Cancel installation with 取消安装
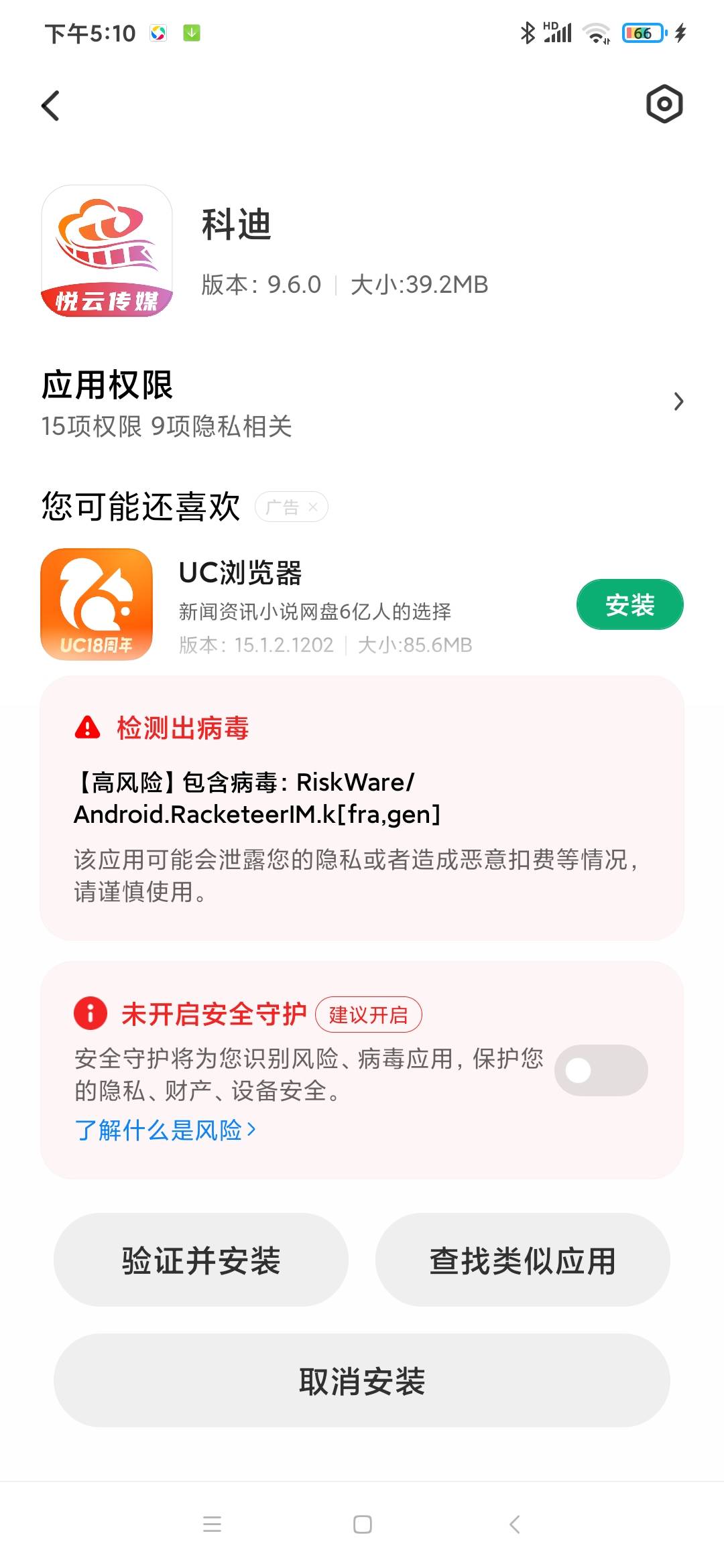The height and width of the screenshot is (1568, 724). click(x=362, y=1380)
